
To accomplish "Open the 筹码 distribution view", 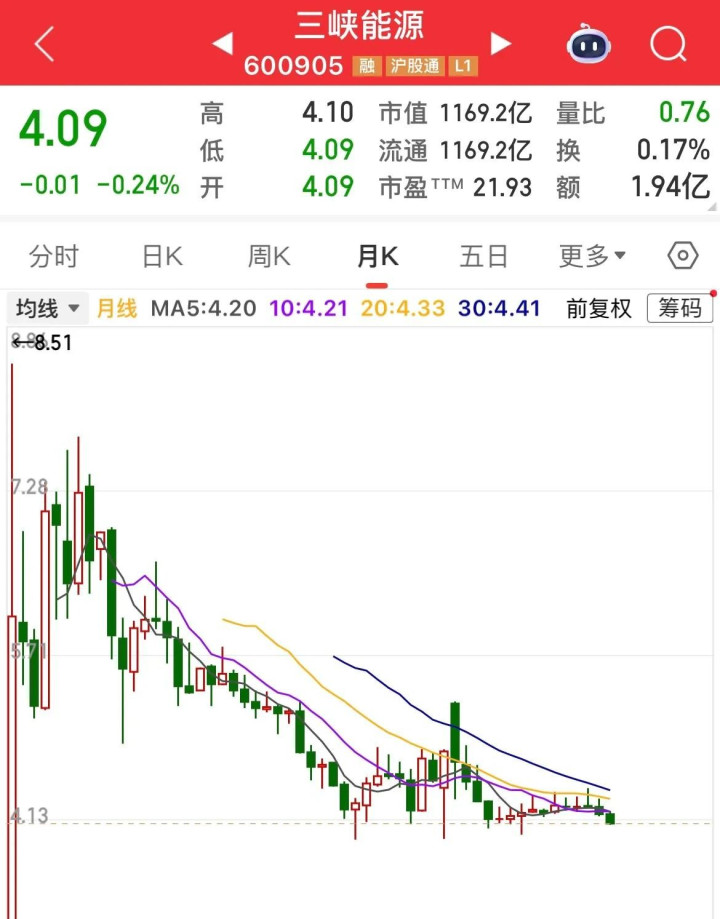I will [680, 308].
